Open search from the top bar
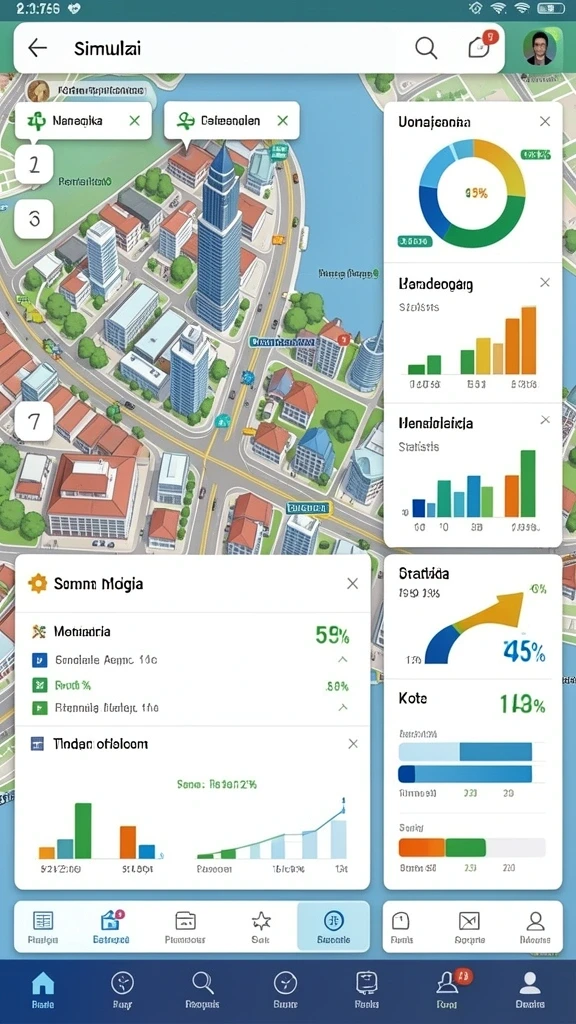 [x=426, y=48]
